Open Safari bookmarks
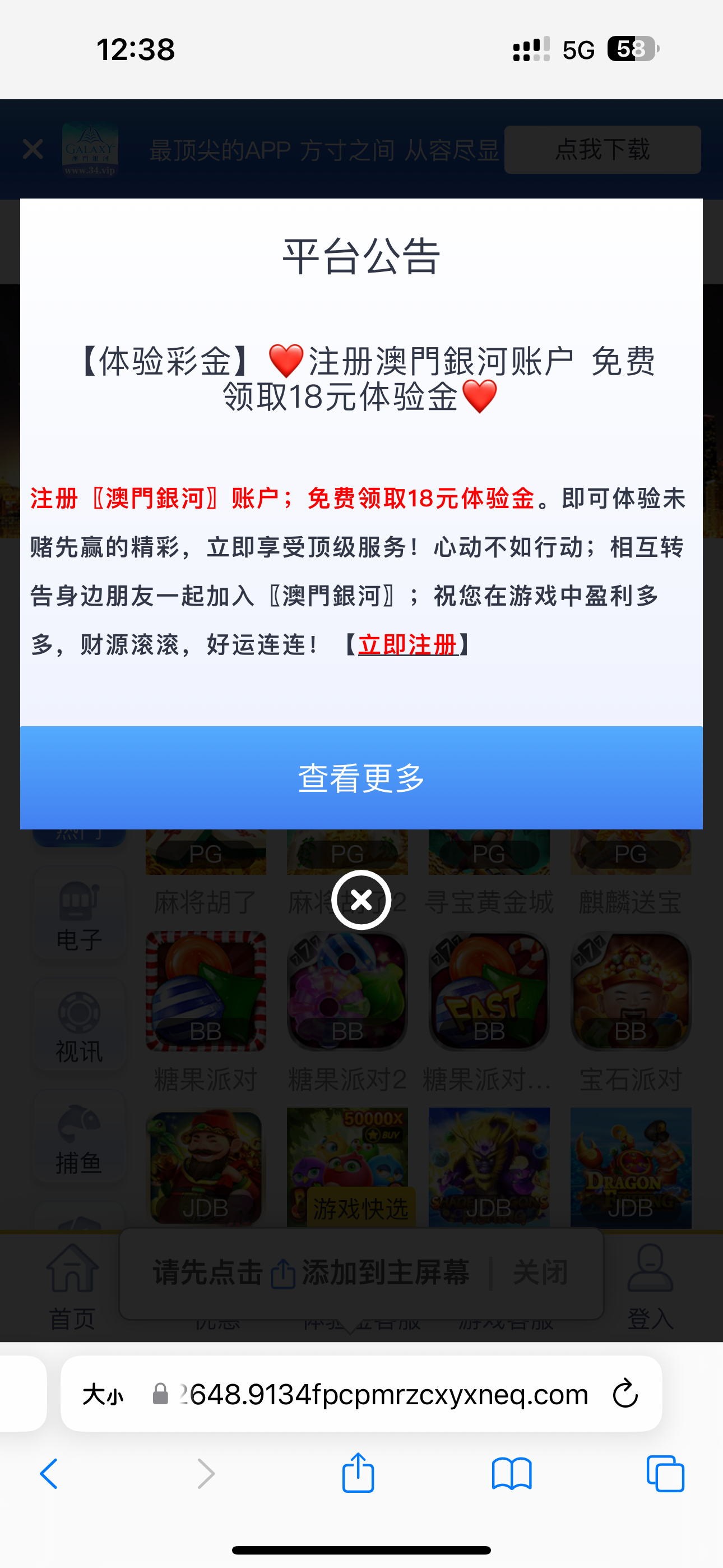The width and height of the screenshot is (723, 1568). [511, 1474]
